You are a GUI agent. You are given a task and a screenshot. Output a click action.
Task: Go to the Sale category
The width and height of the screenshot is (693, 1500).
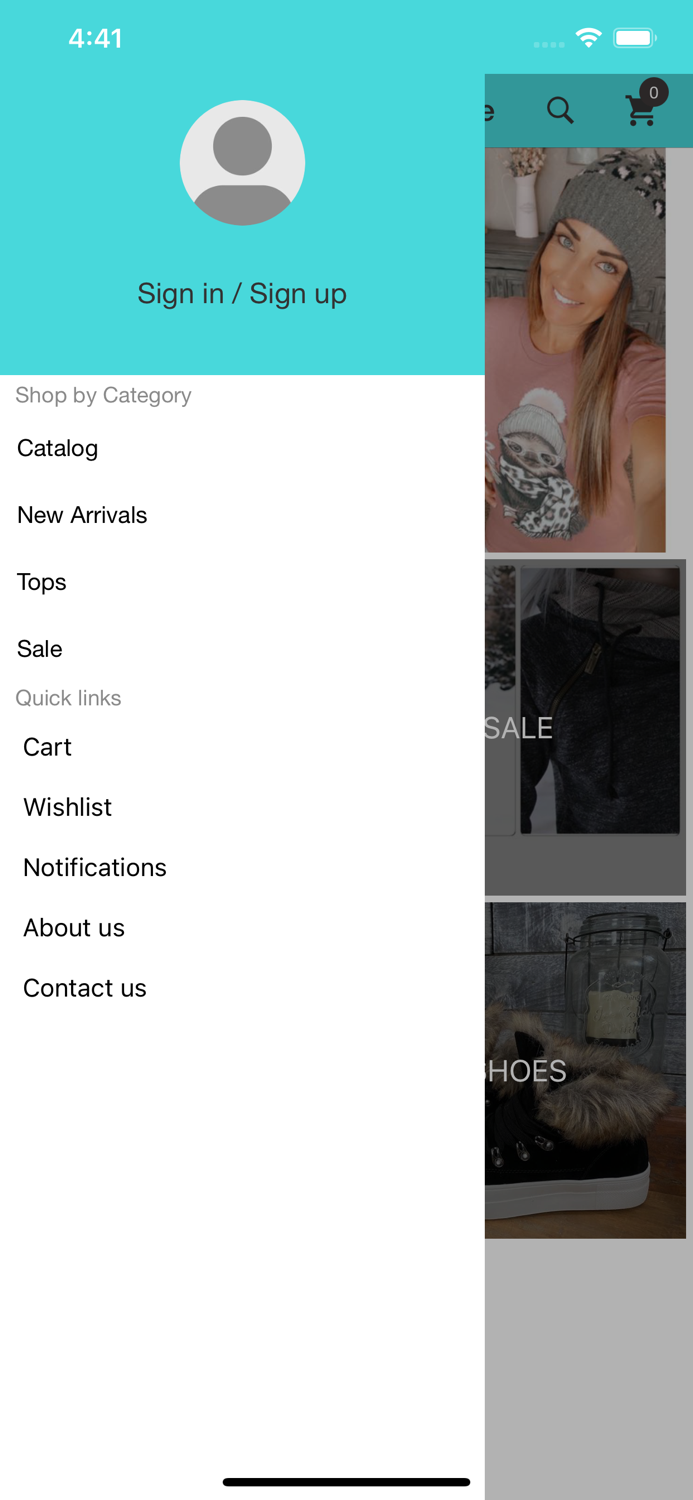click(x=40, y=649)
